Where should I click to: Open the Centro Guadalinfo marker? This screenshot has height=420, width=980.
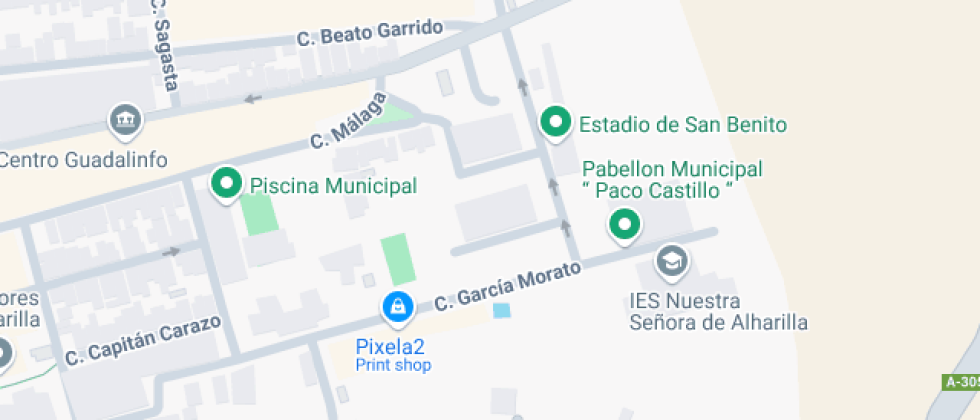[126, 120]
